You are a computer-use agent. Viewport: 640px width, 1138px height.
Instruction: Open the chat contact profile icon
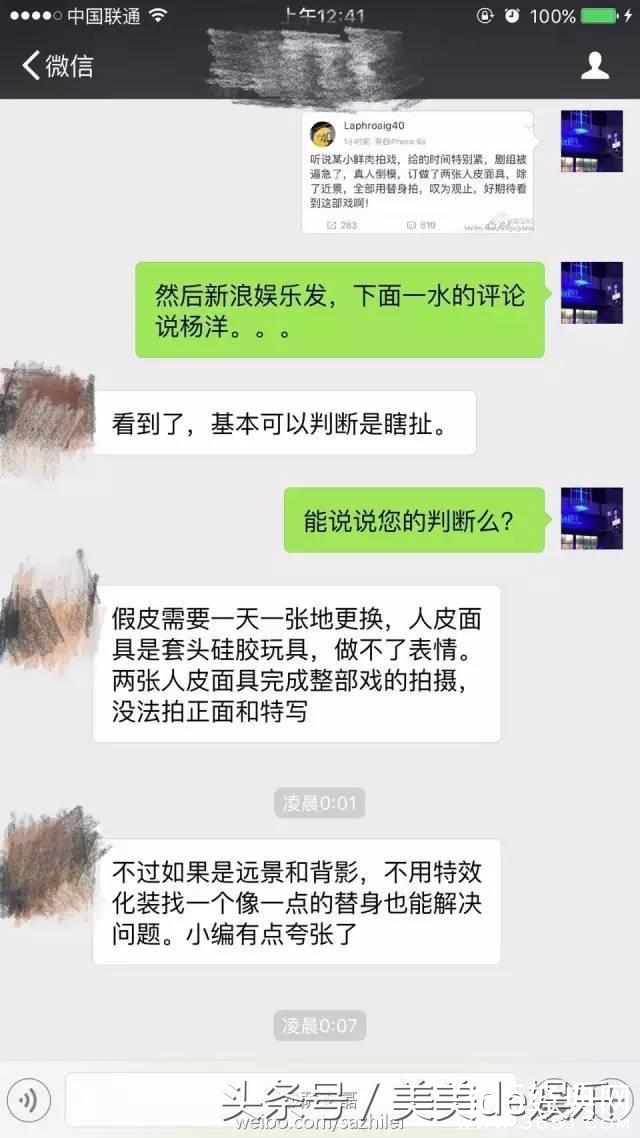click(595, 66)
